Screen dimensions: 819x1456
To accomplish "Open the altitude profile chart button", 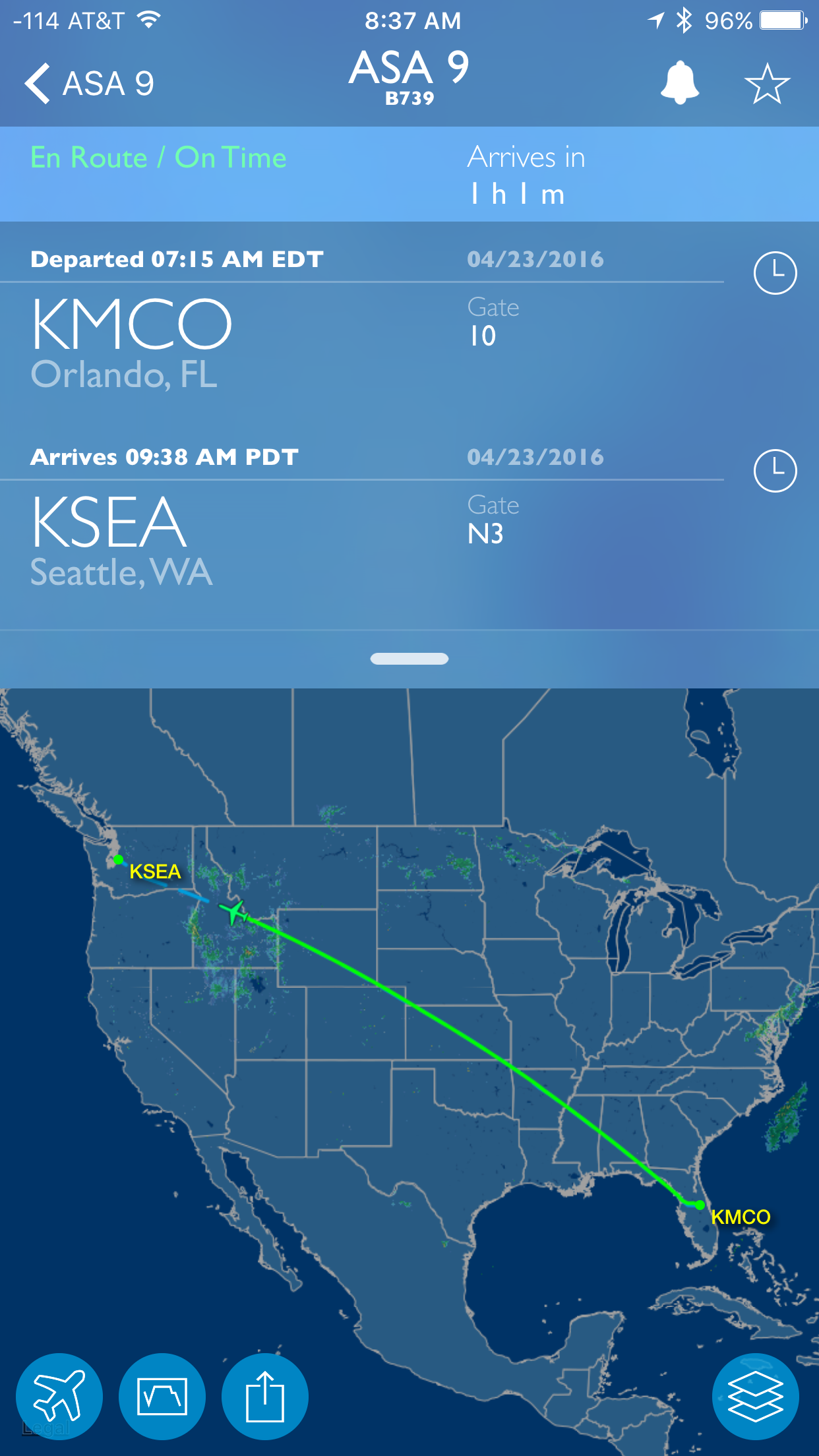I will 162,1396.
